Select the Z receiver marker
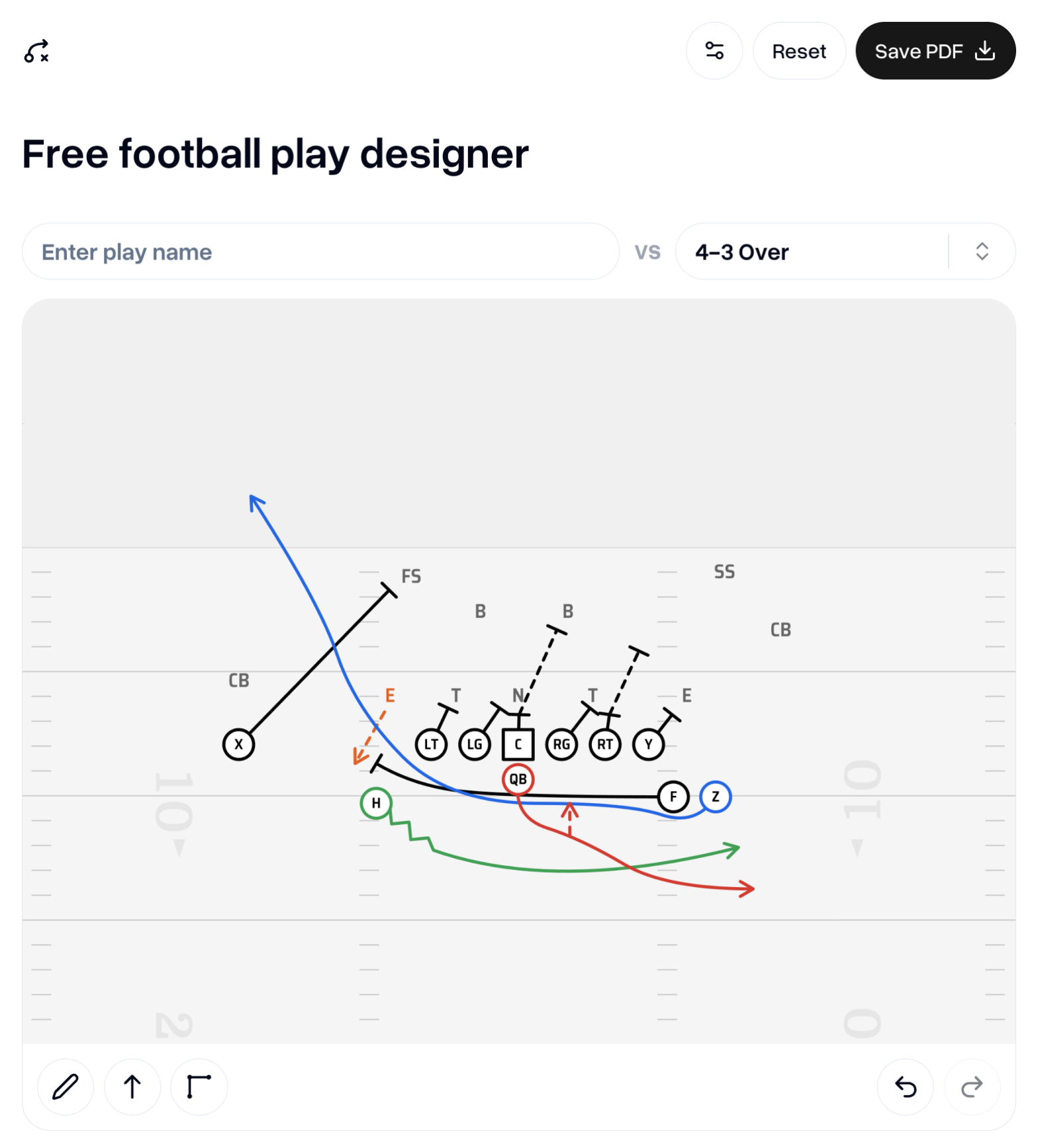 715,796
